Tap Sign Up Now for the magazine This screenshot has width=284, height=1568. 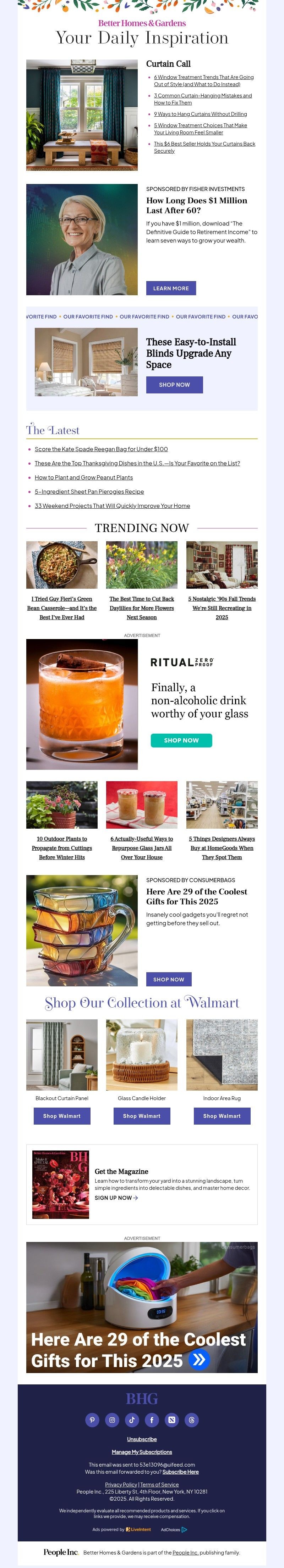tap(116, 1198)
